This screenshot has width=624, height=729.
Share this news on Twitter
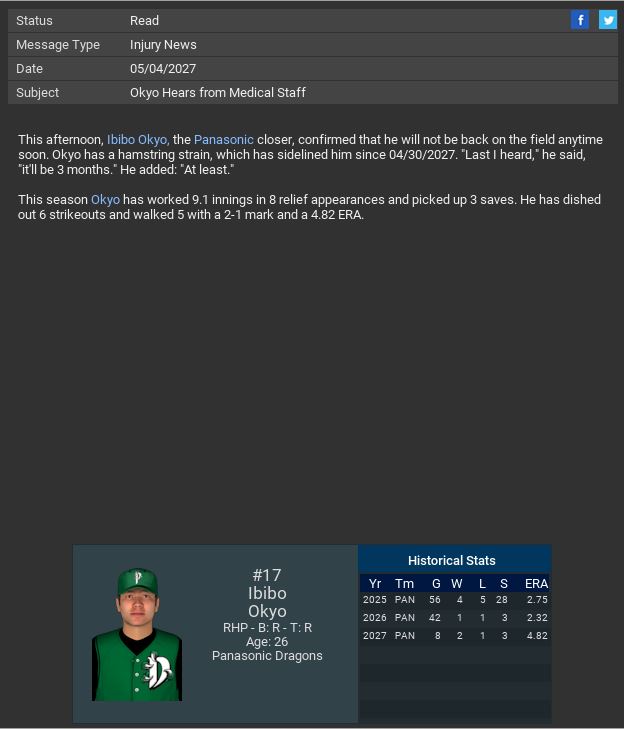(x=608, y=20)
